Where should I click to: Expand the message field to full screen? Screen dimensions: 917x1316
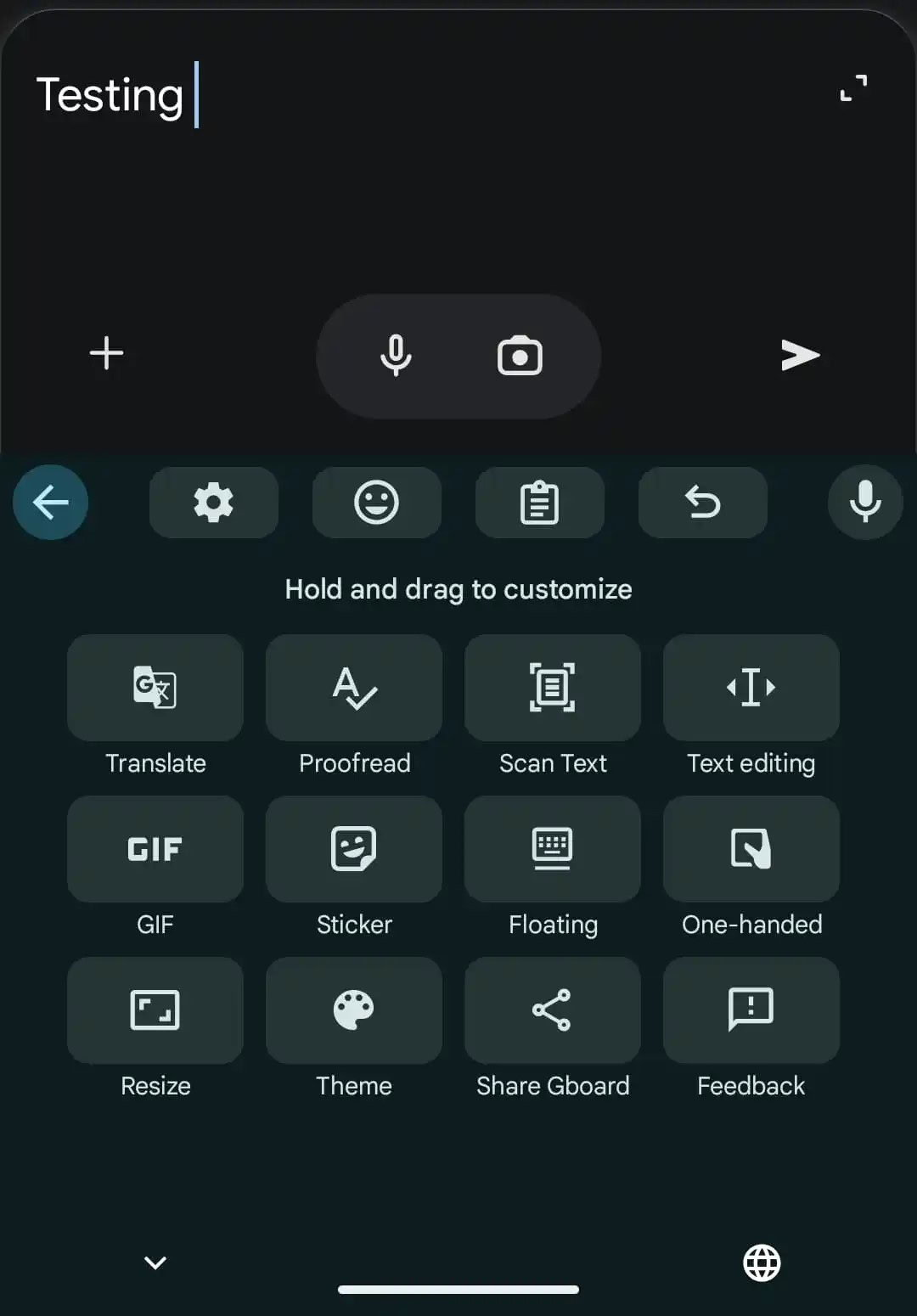click(x=853, y=87)
